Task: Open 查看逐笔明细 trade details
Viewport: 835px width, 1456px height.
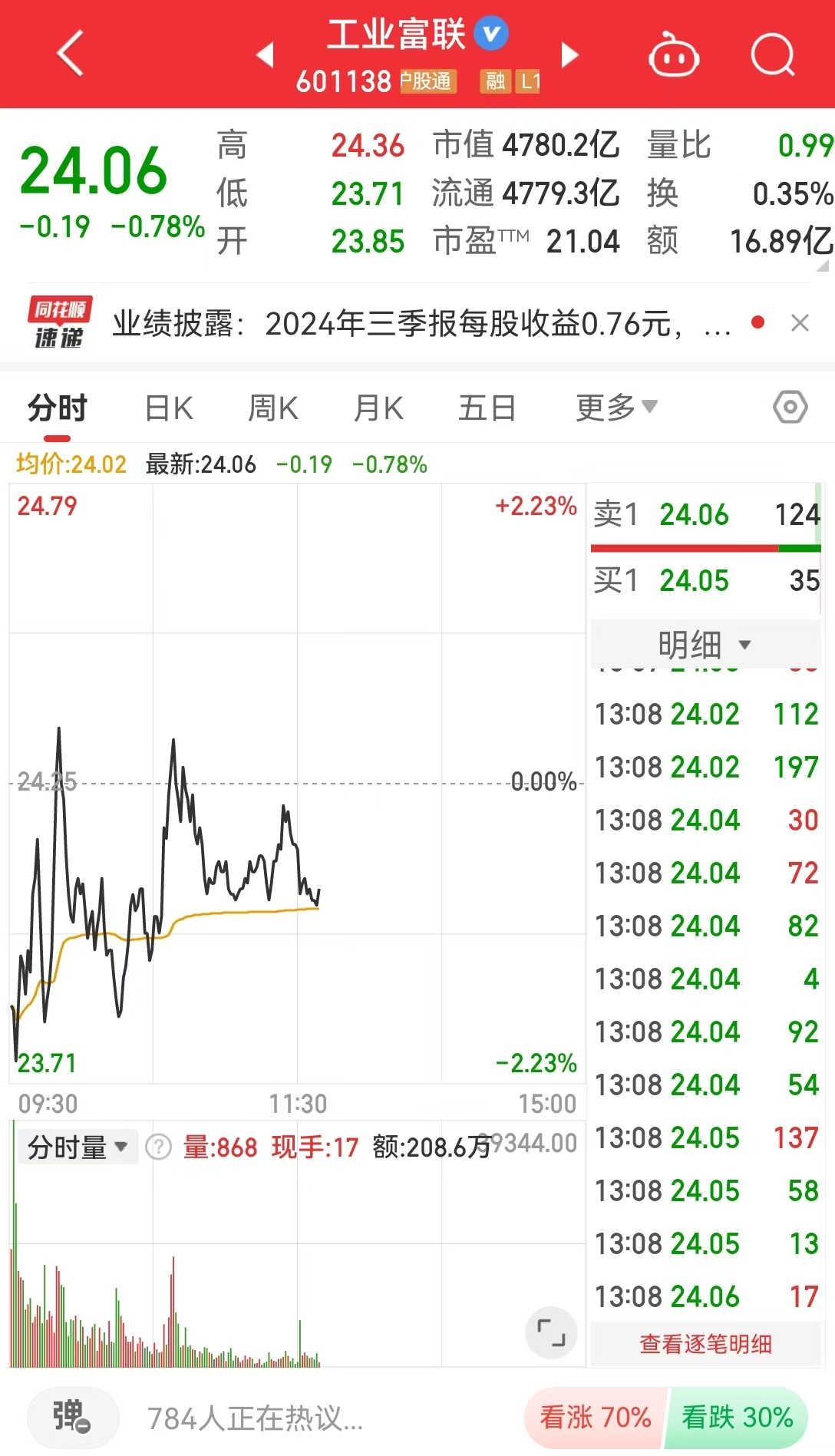Action: pos(705,1344)
